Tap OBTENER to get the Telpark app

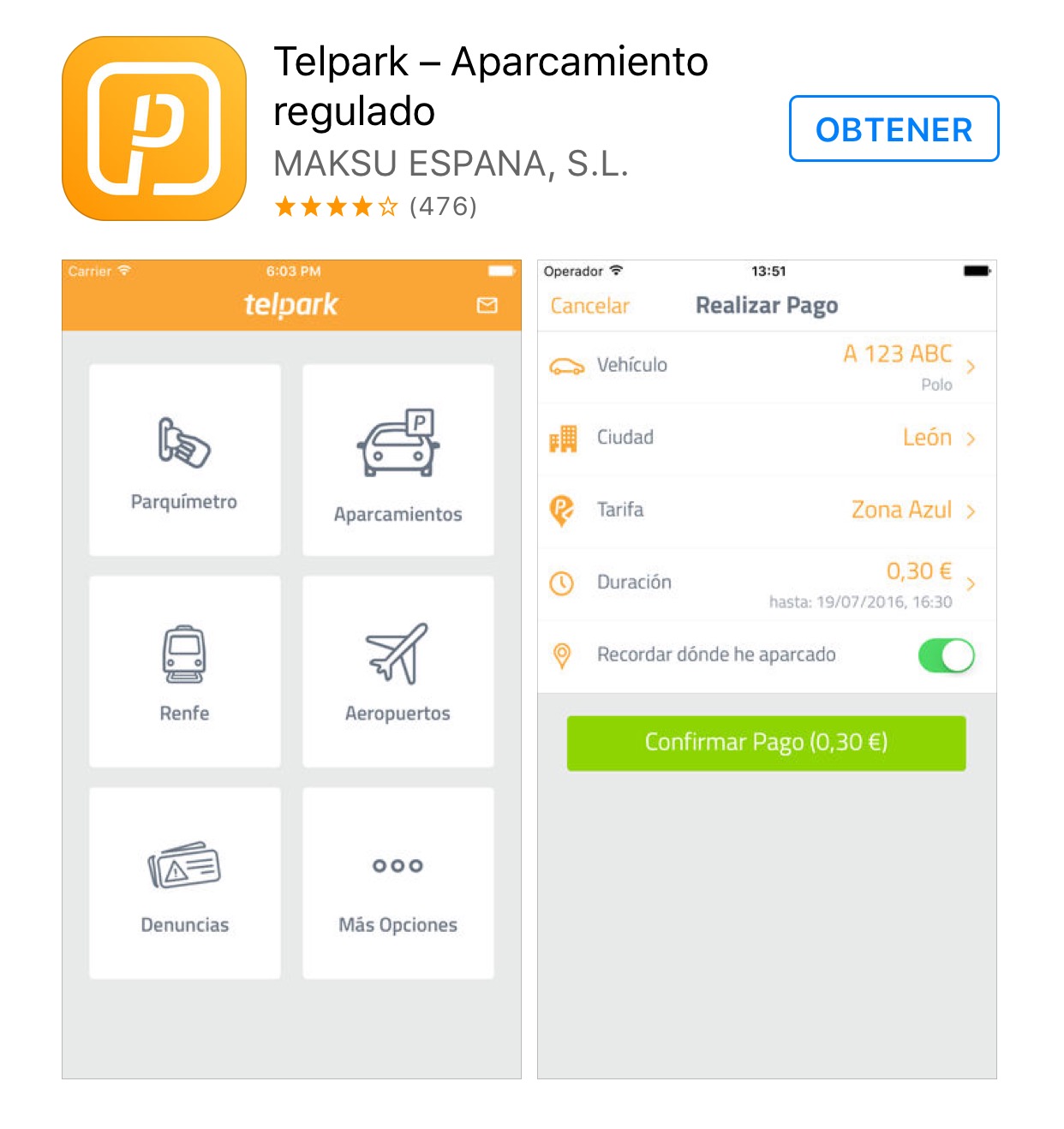click(x=894, y=129)
